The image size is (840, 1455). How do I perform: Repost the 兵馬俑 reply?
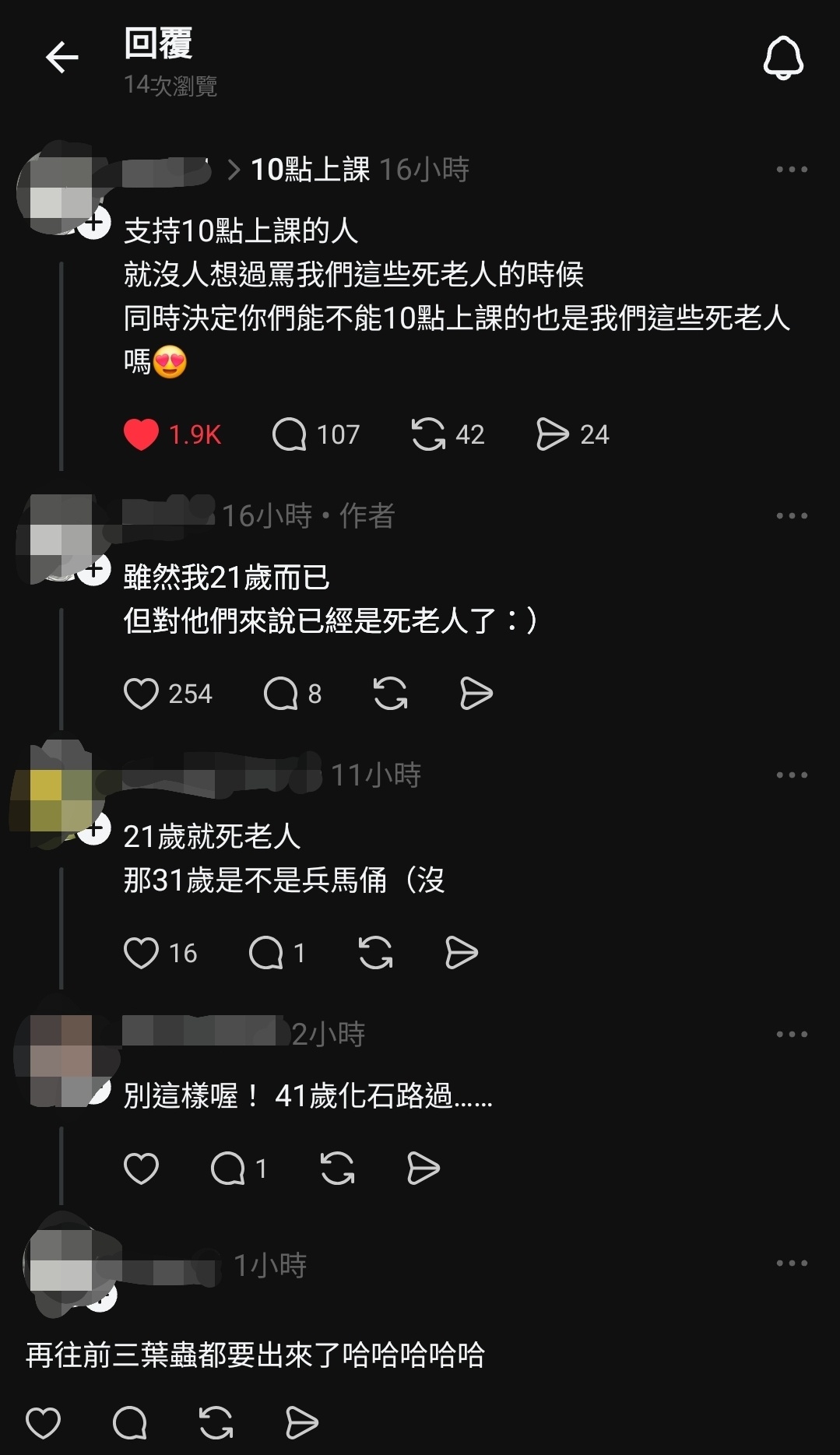[375, 953]
